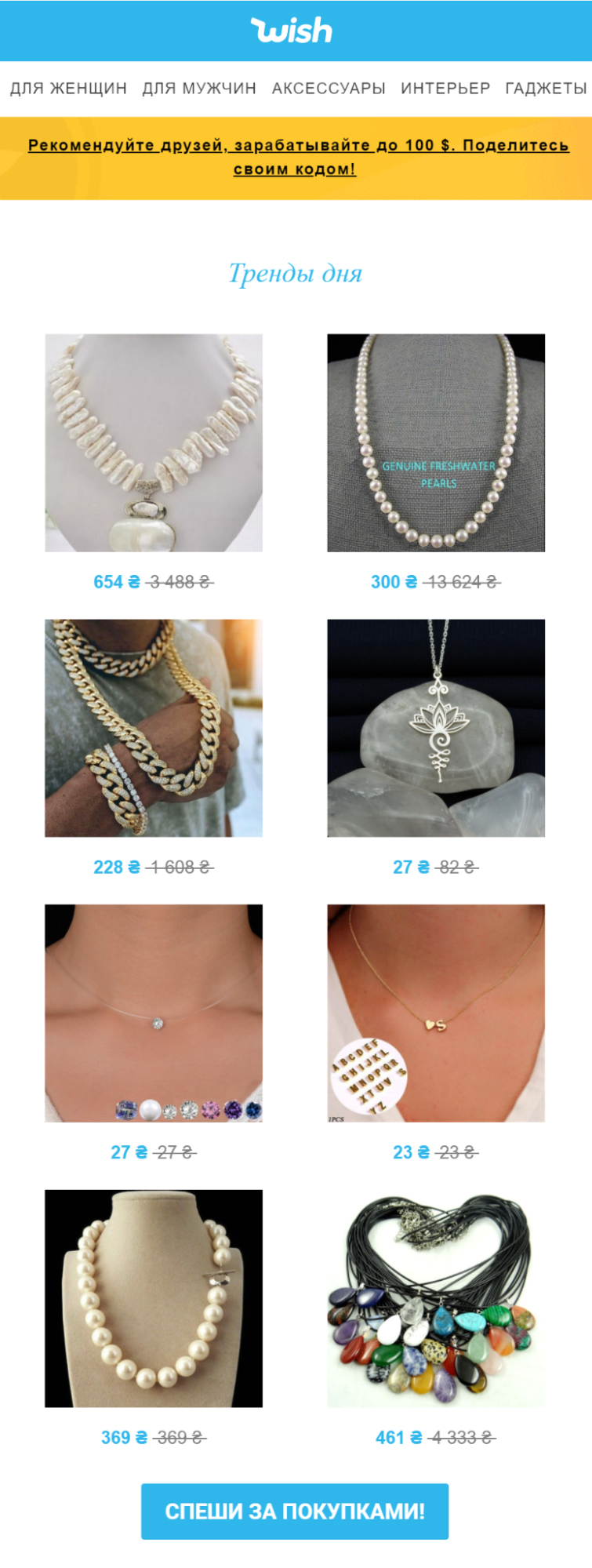
Task: Open the invisible line crystal necklace
Action: click(x=154, y=1013)
